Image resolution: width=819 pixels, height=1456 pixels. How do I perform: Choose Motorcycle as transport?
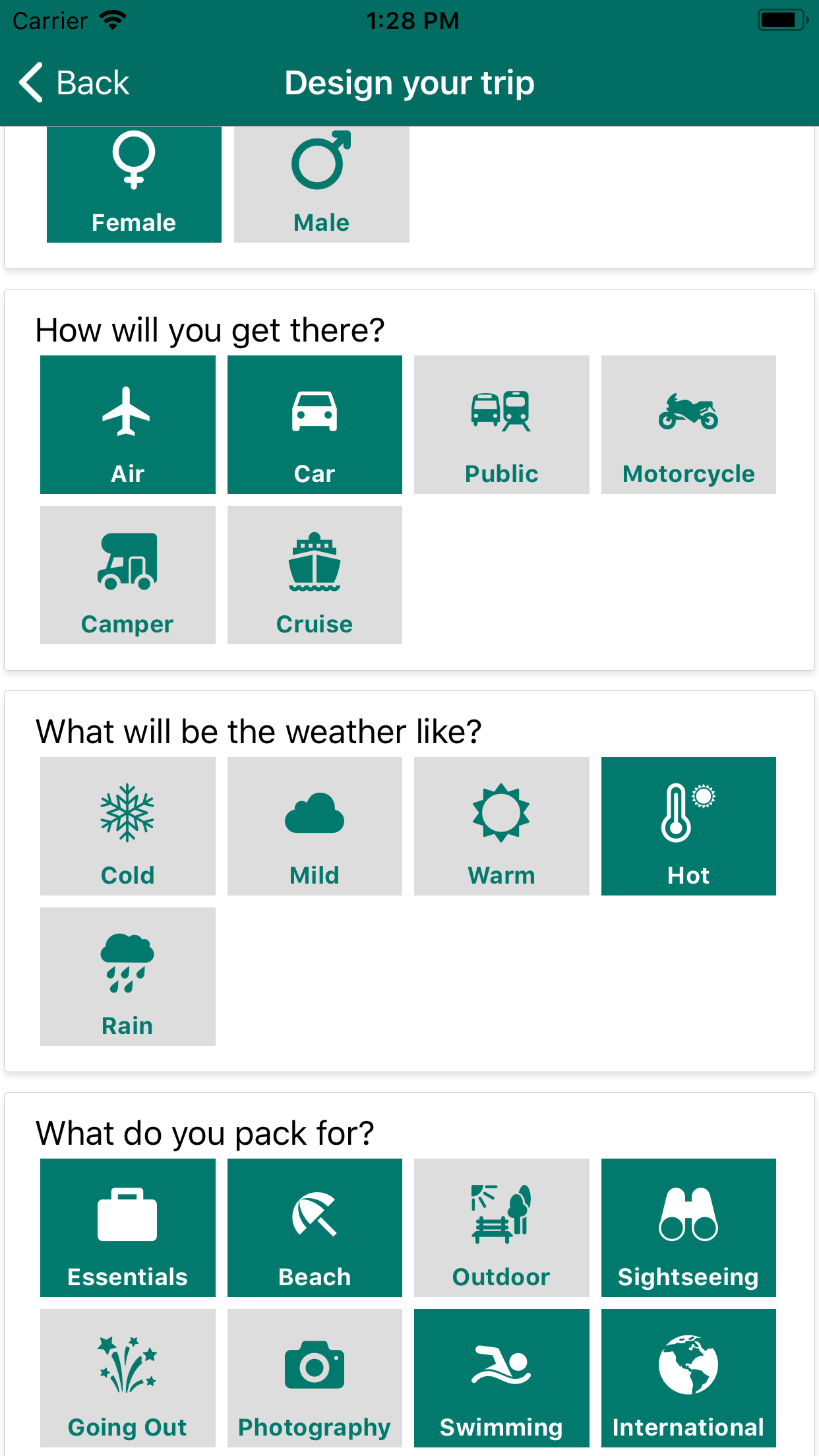click(x=688, y=425)
